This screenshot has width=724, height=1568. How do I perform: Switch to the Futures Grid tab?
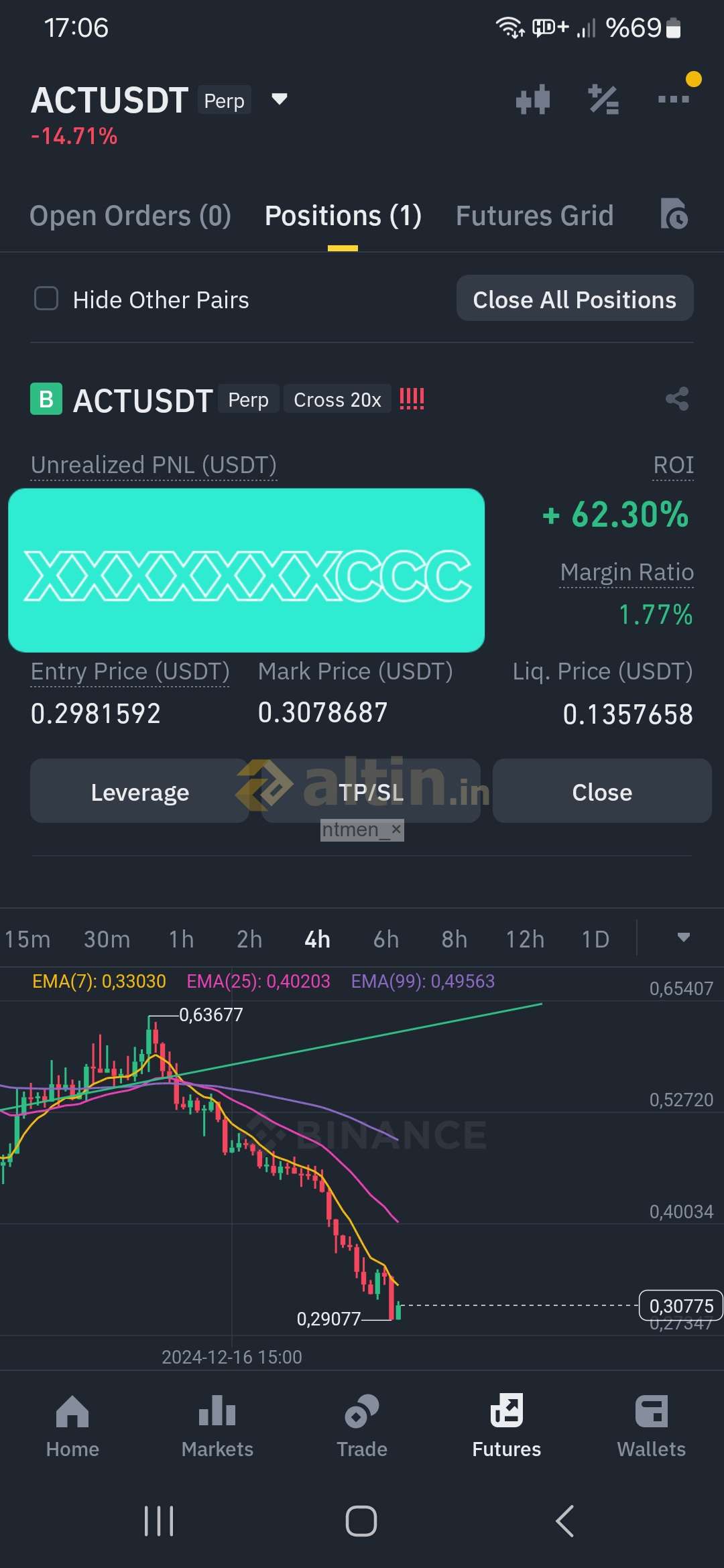534,216
